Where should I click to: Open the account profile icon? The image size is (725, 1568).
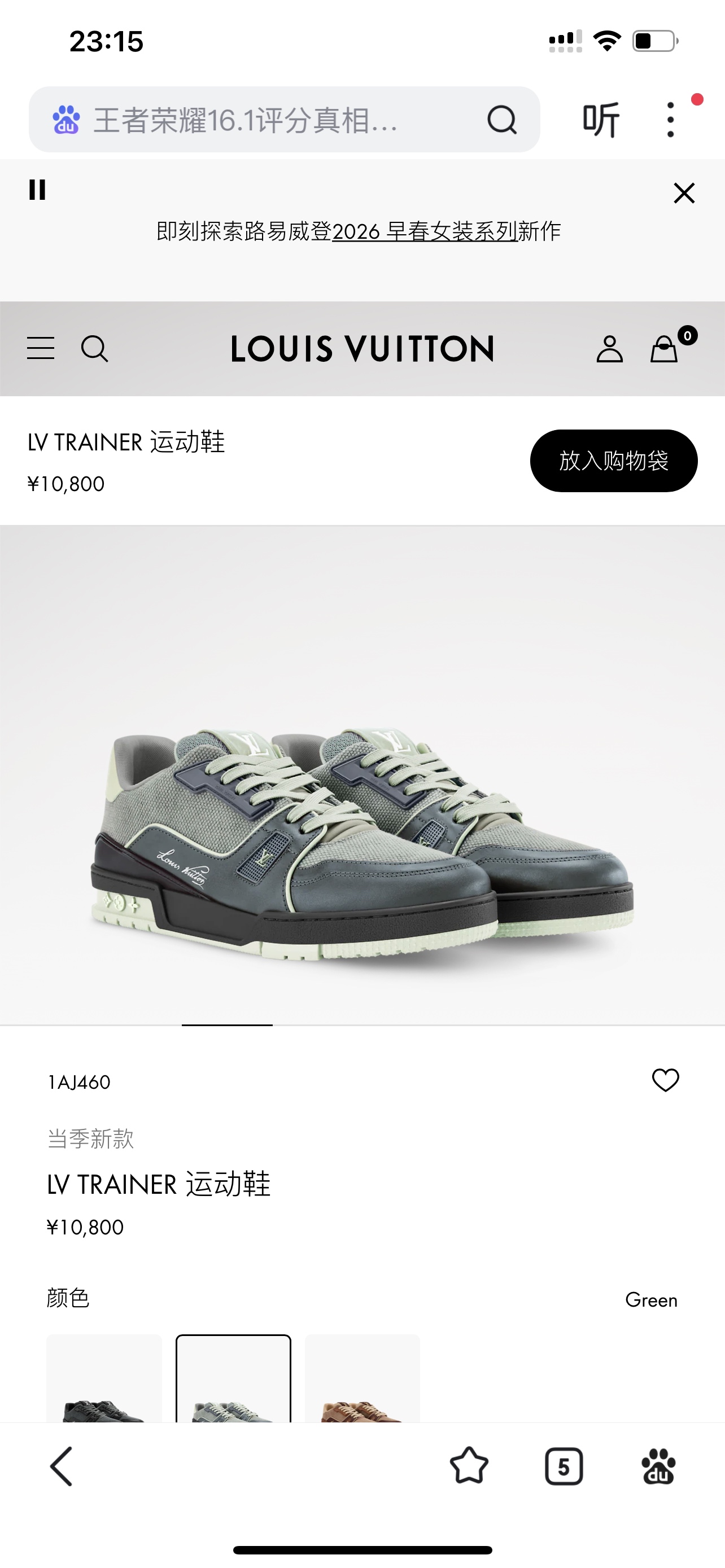point(609,349)
